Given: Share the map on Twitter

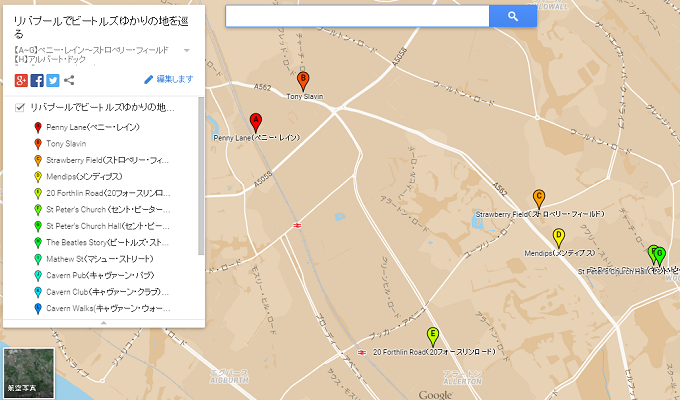Looking at the screenshot, I should (53, 80).
